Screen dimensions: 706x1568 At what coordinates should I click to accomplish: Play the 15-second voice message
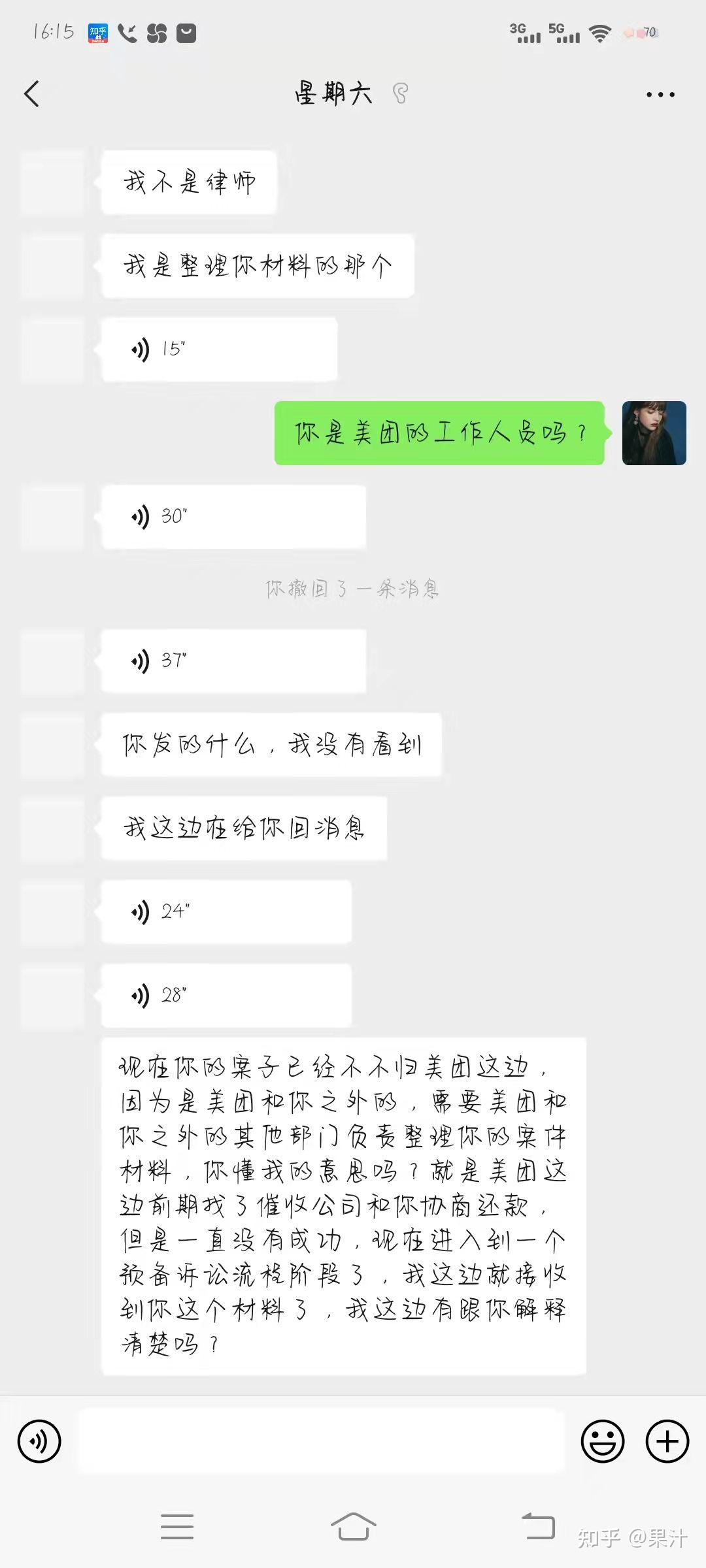(x=220, y=350)
